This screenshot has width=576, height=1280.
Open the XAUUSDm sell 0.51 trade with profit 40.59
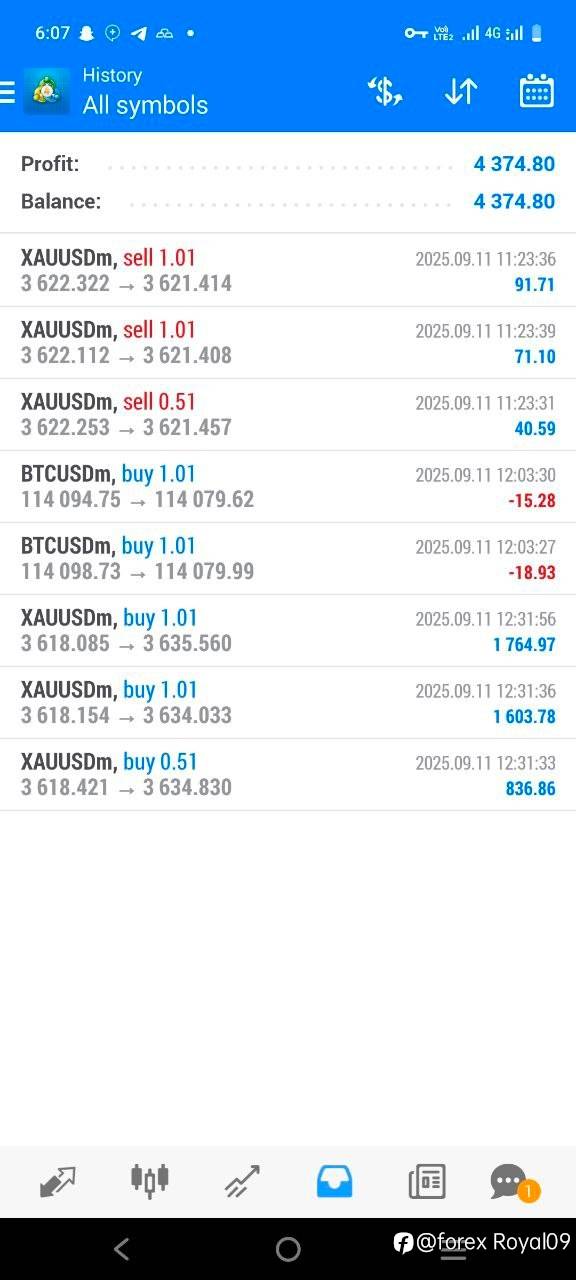click(x=288, y=415)
